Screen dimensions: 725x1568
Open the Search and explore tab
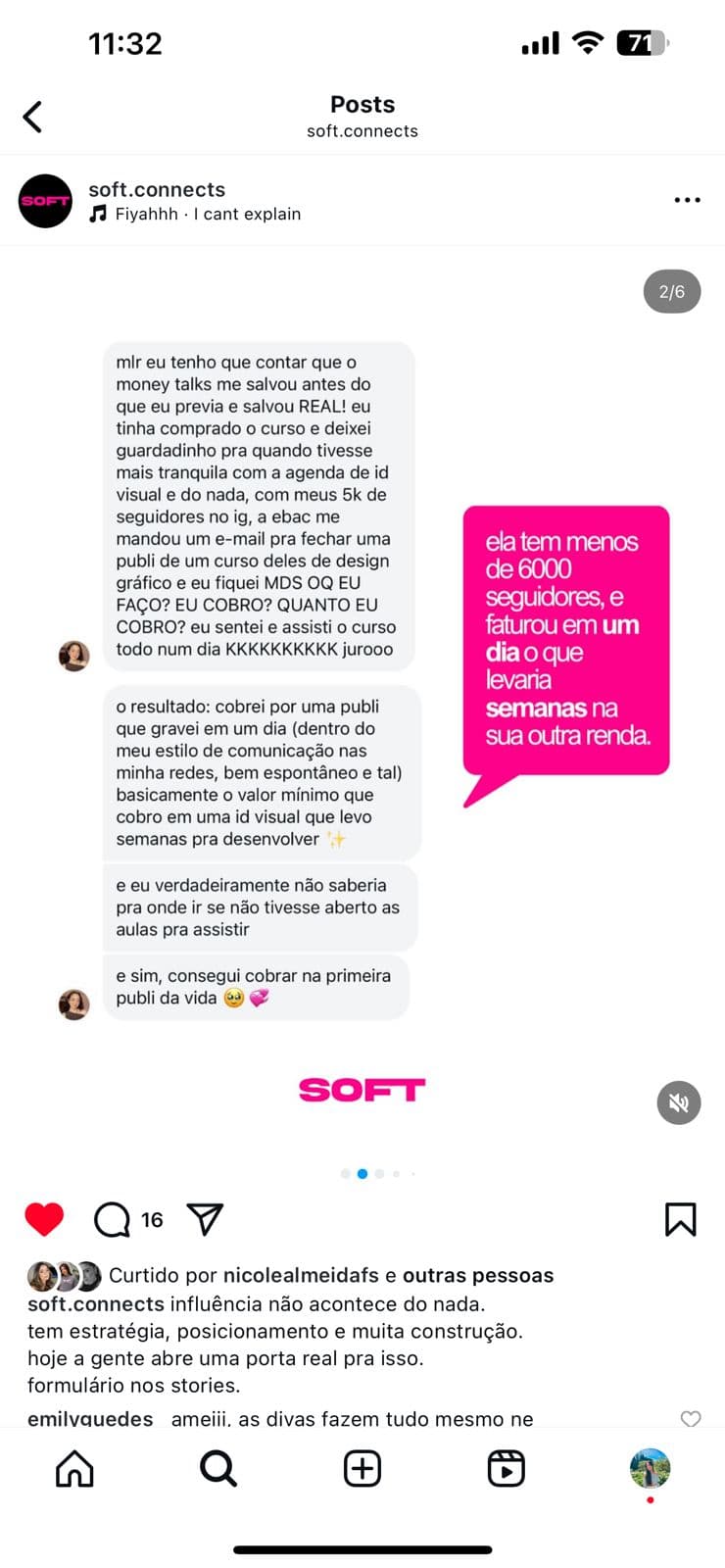click(217, 1468)
